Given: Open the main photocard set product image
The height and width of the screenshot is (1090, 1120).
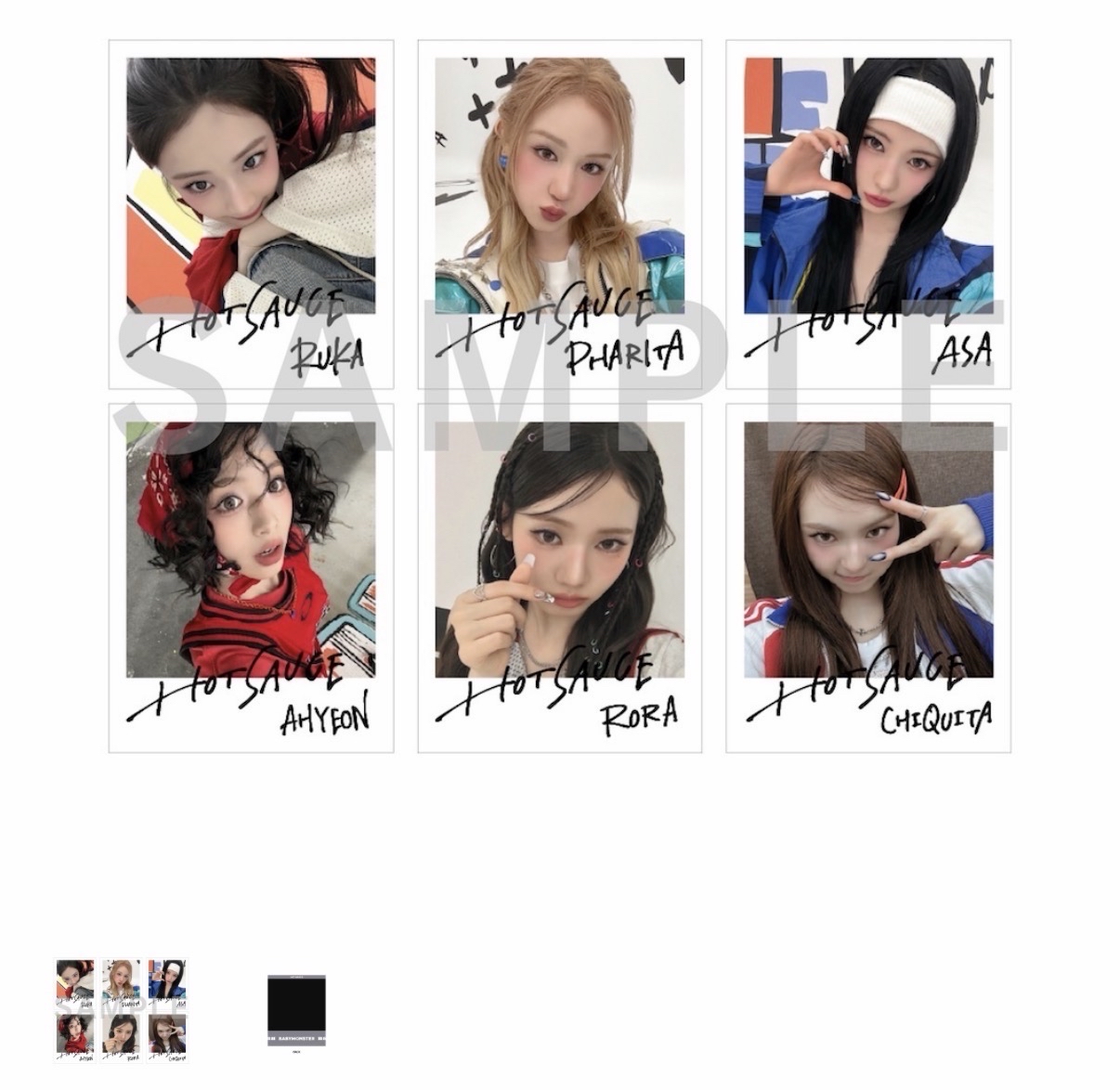Looking at the screenshot, I should coord(559,396).
